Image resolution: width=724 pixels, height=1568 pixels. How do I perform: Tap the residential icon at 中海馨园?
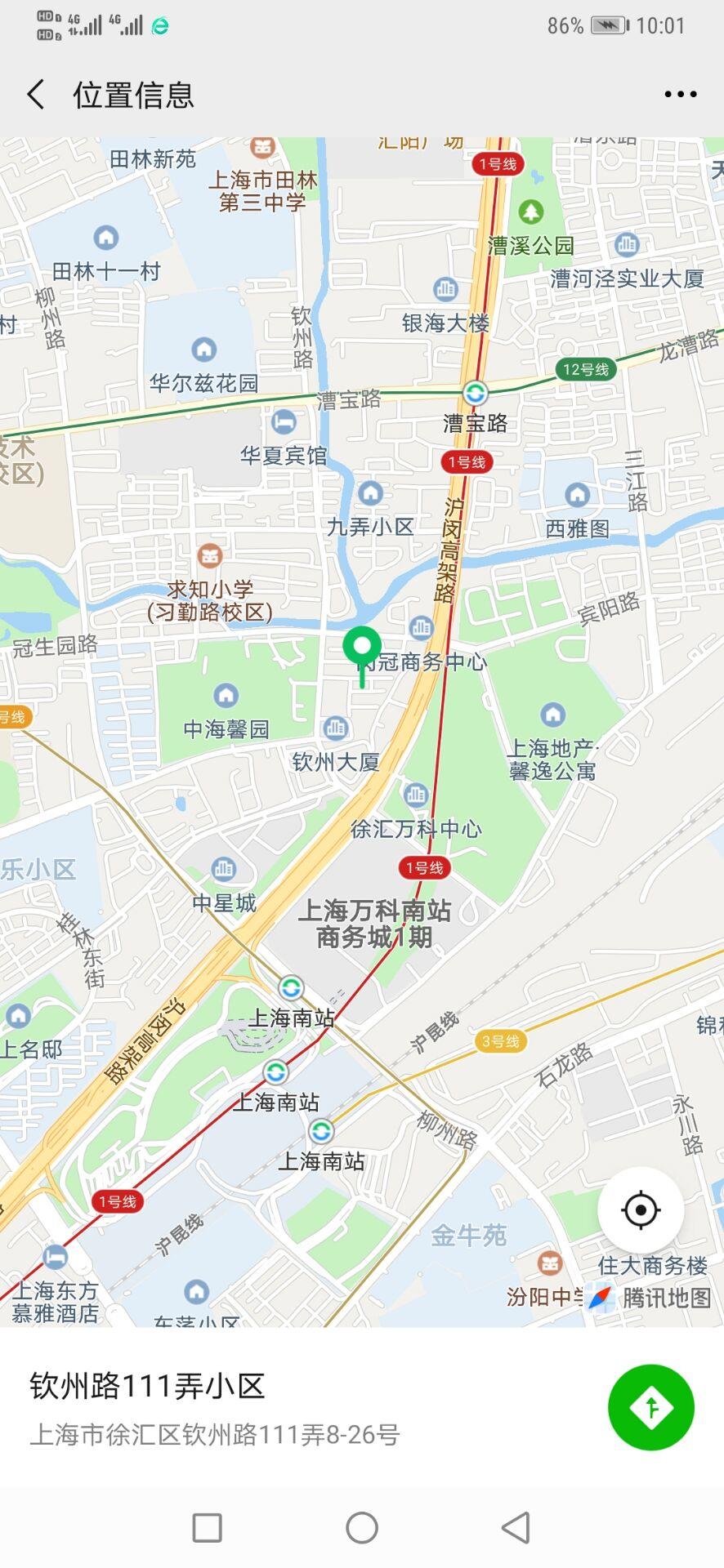click(x=225, y=695)
